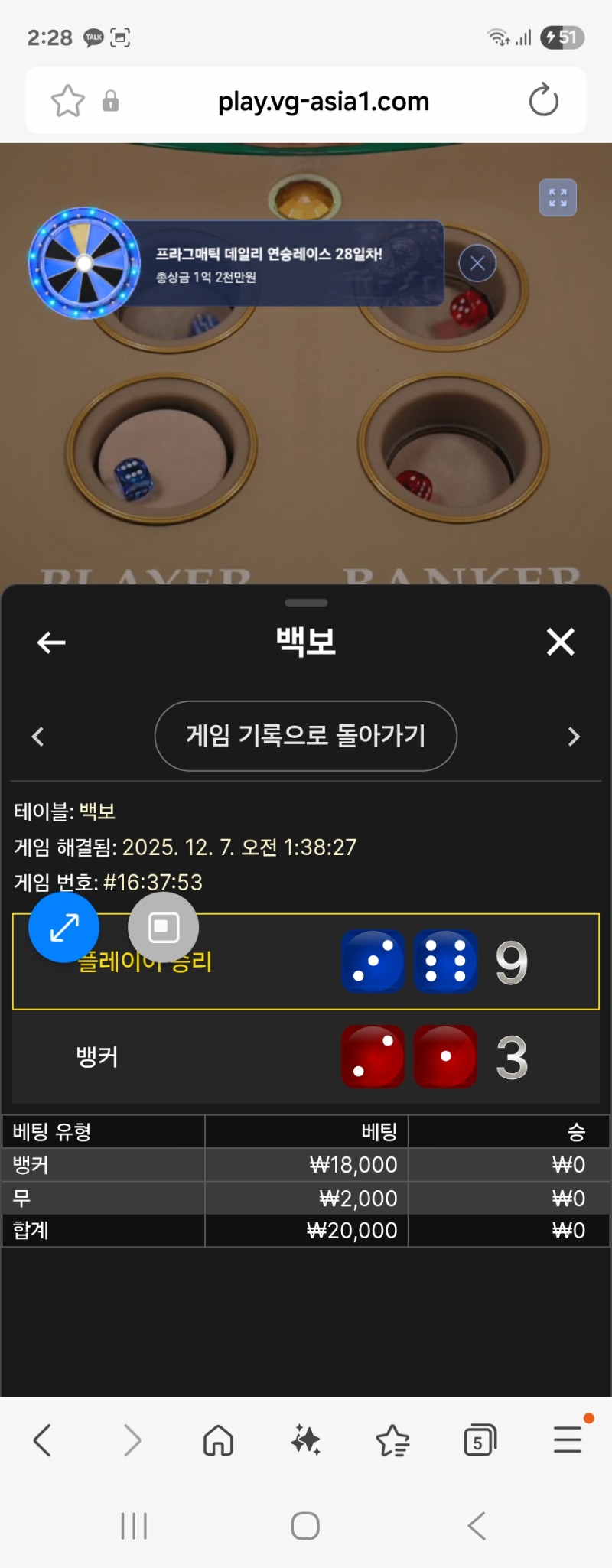View the previous game record
The width and height of the screenshot is (612, 1568).
tap(37, 737)
